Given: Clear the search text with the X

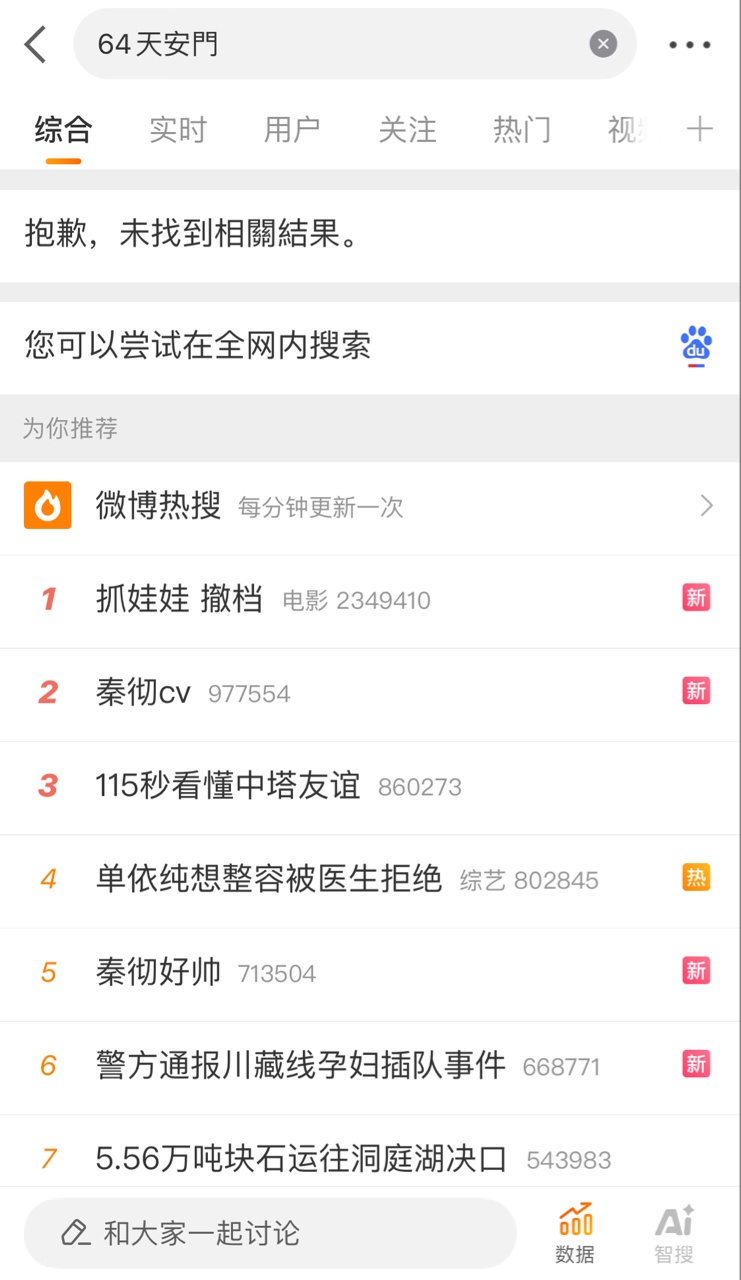Looking at the screenshot, I should pos(603,44).
